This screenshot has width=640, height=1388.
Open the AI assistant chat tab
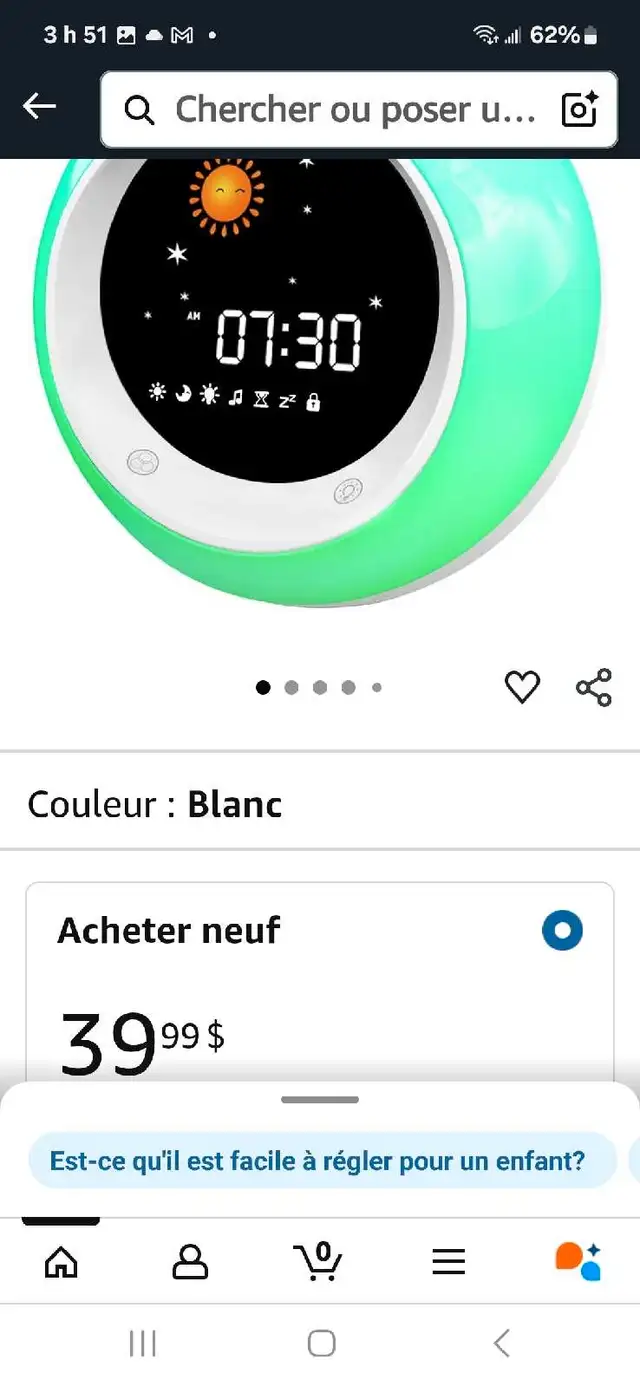(578, 1261)
